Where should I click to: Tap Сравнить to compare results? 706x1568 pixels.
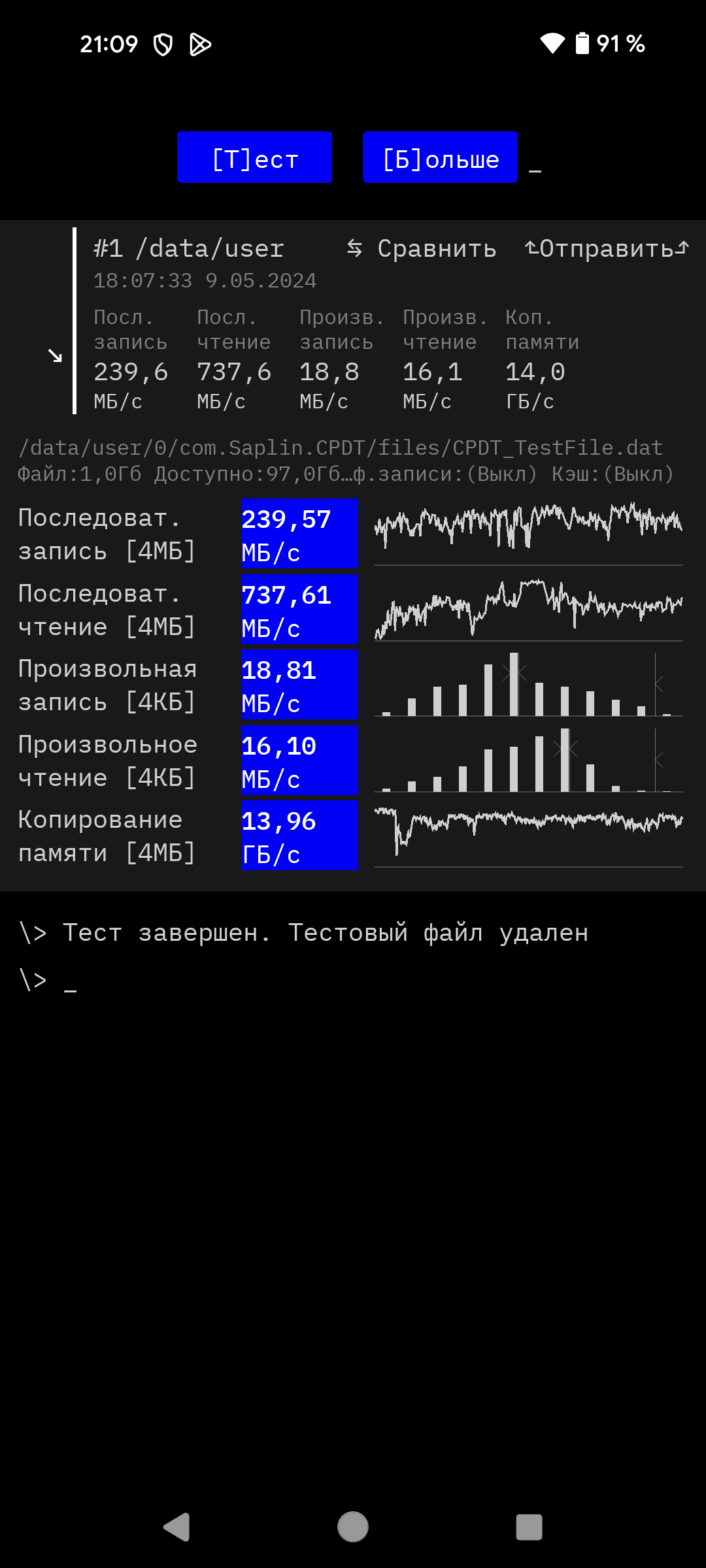point(422,249)
